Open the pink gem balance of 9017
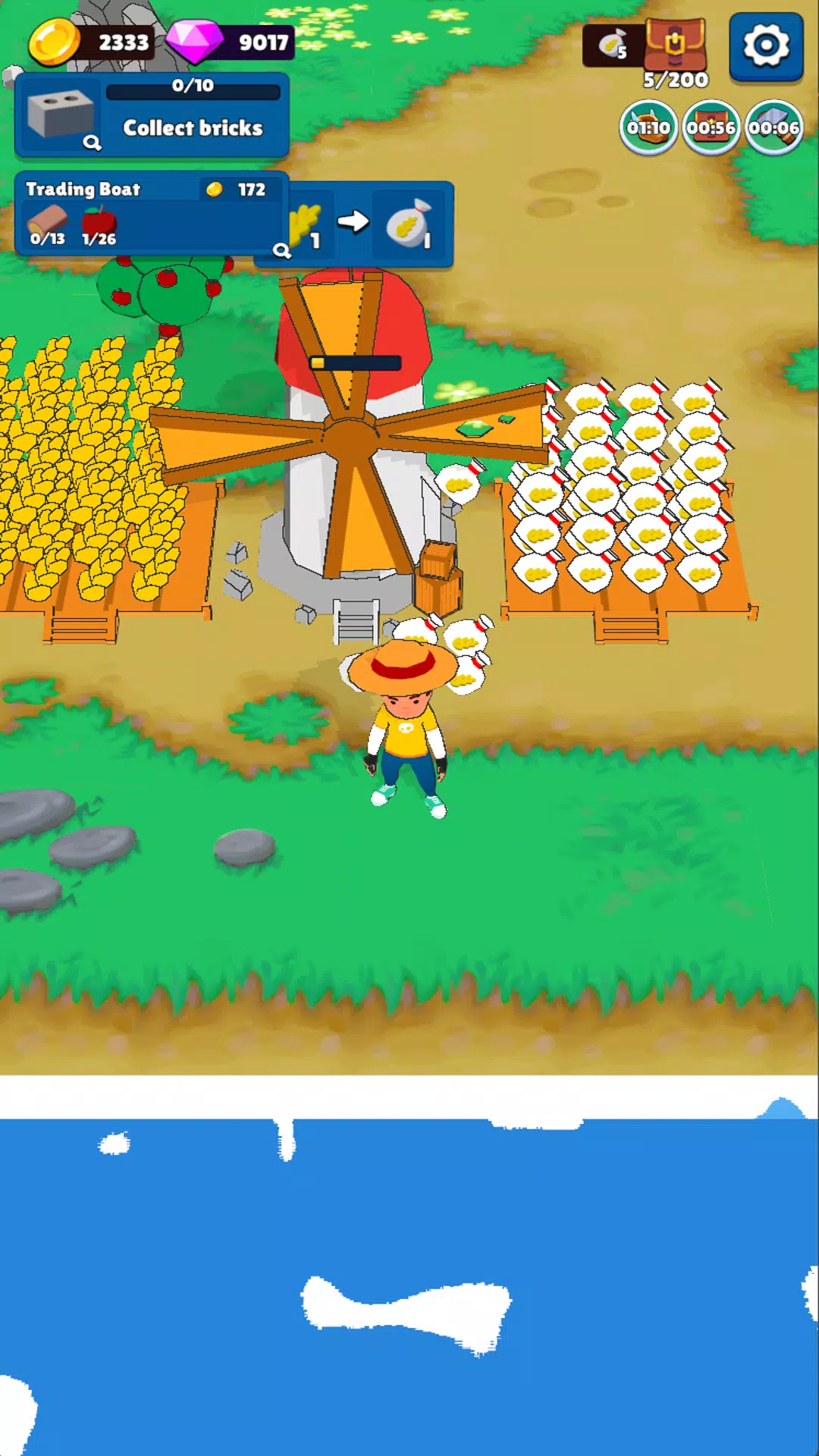The image size is (819, 1456). pos(231,42)
